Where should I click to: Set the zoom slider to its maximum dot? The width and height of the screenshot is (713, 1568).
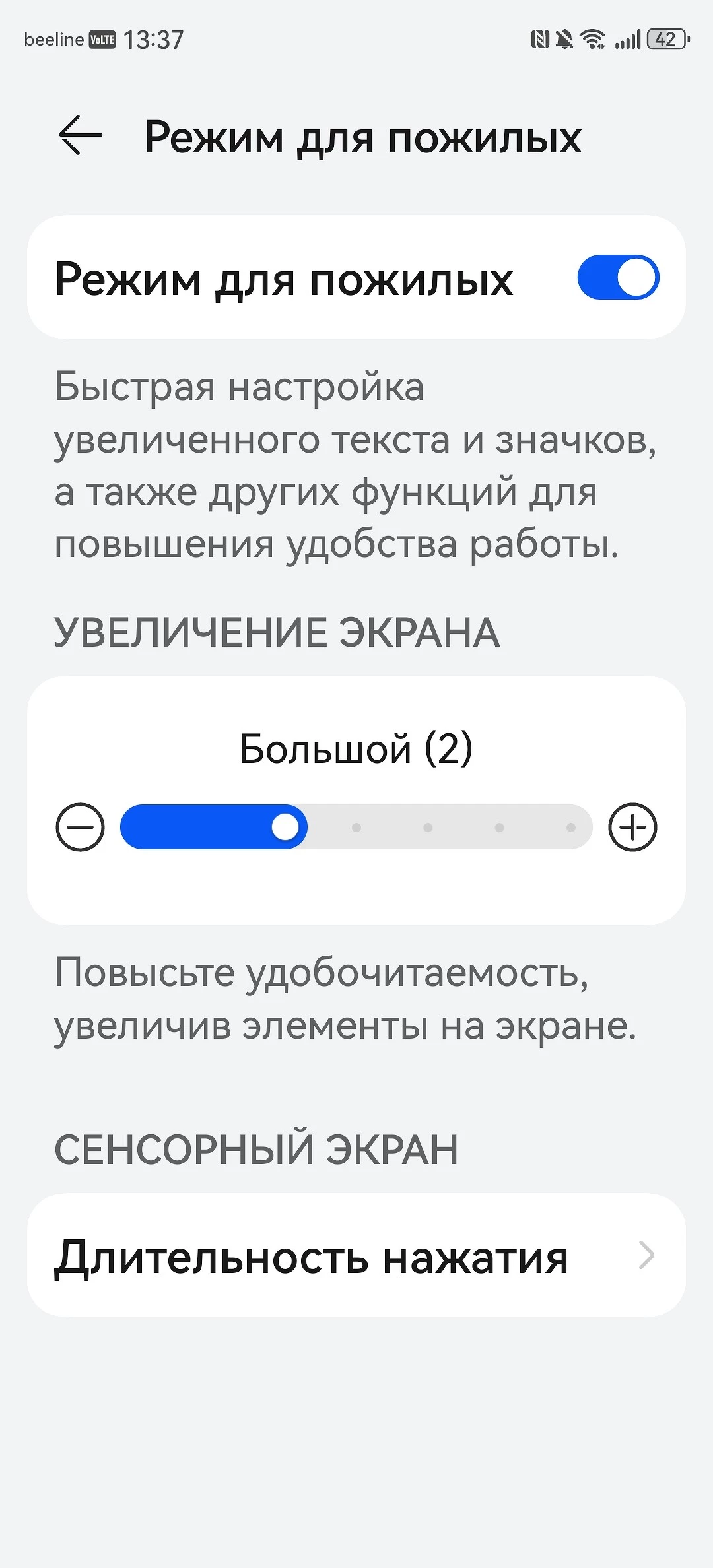click(571, 828)
